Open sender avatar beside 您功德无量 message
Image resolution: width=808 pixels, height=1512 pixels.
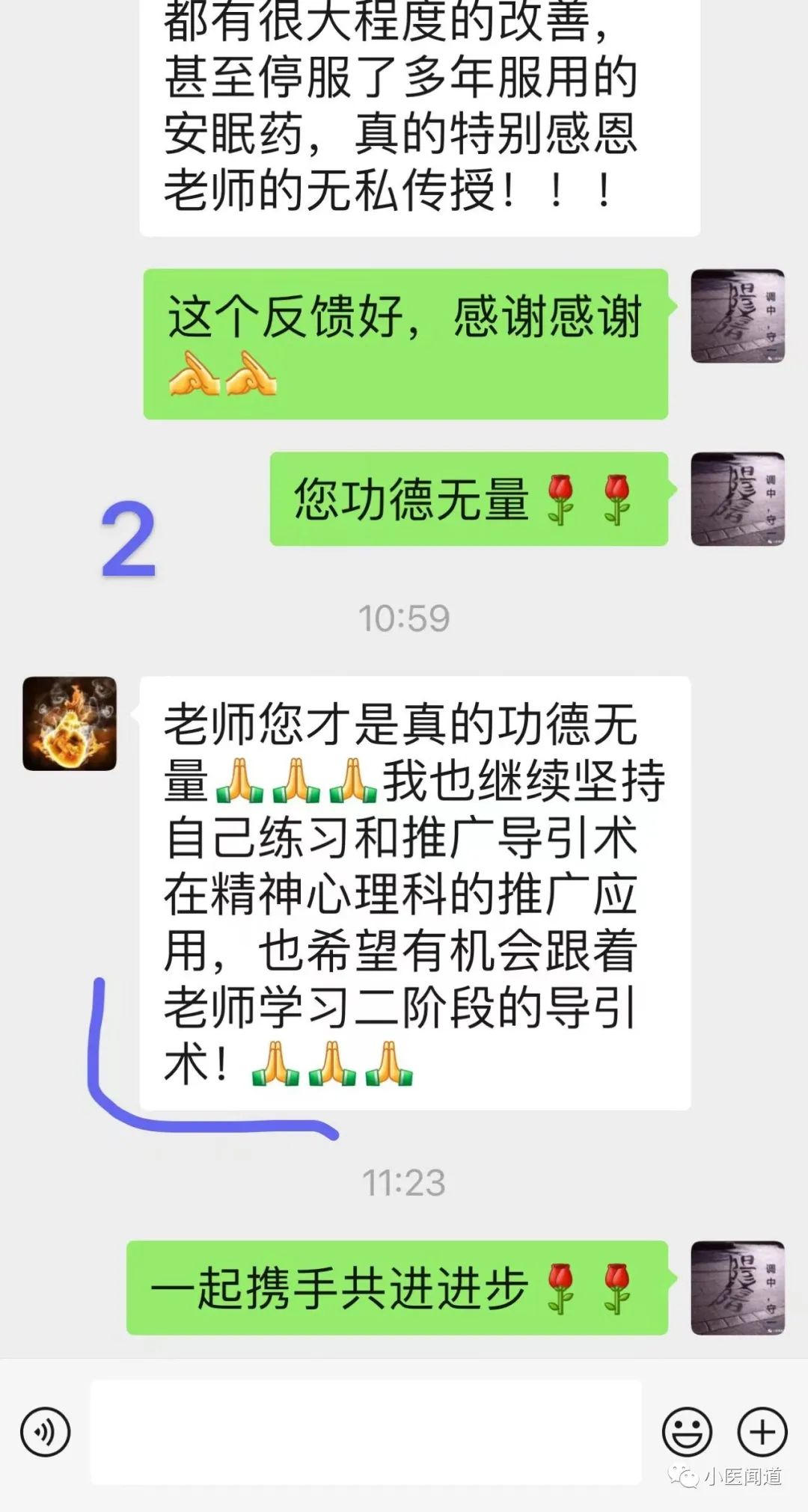point(737,499)
